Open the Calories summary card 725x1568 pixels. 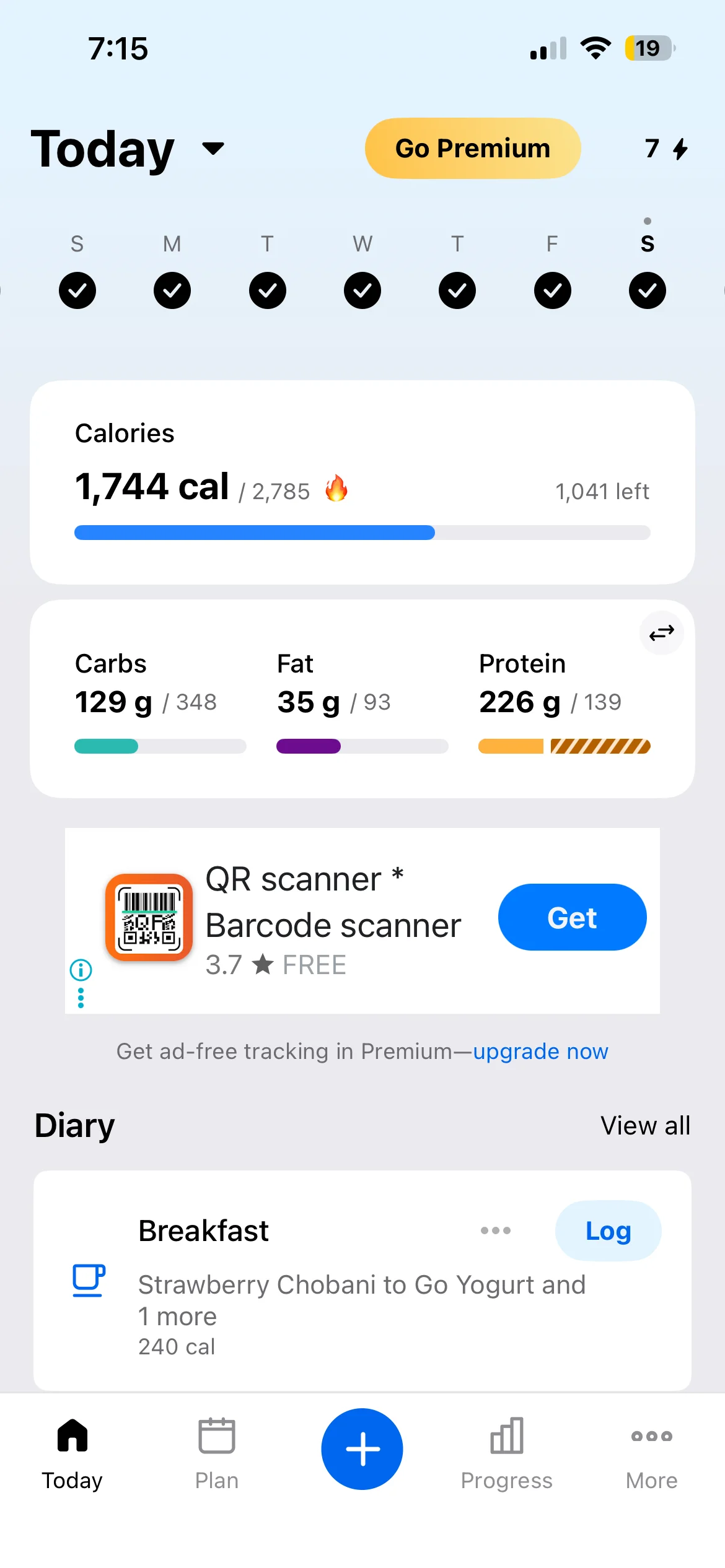pyautogui.click(x=362, y=482)
